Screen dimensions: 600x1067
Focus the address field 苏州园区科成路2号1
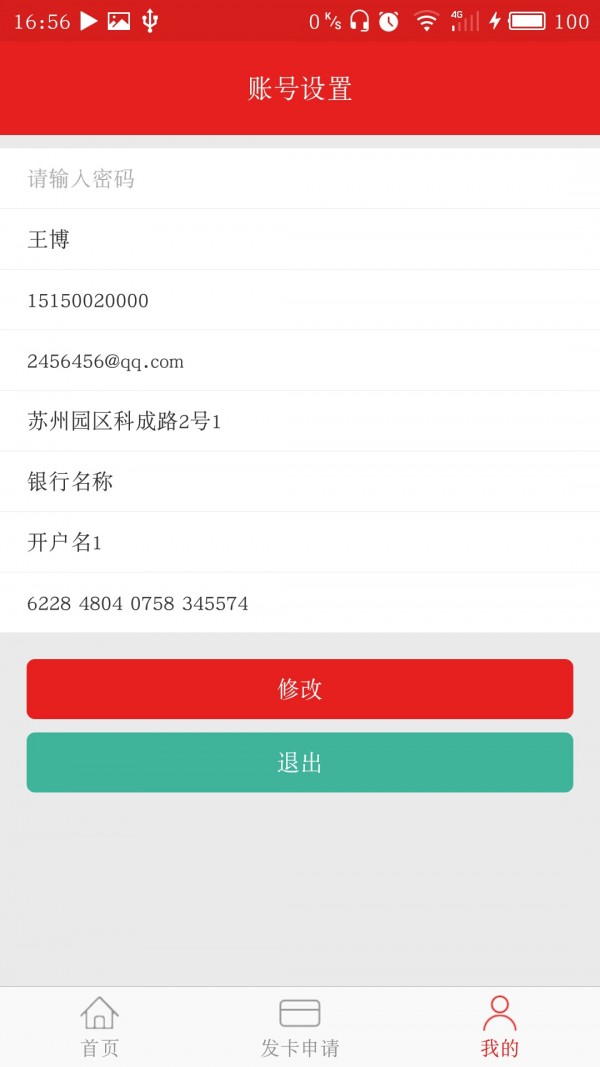click(300, 422)
